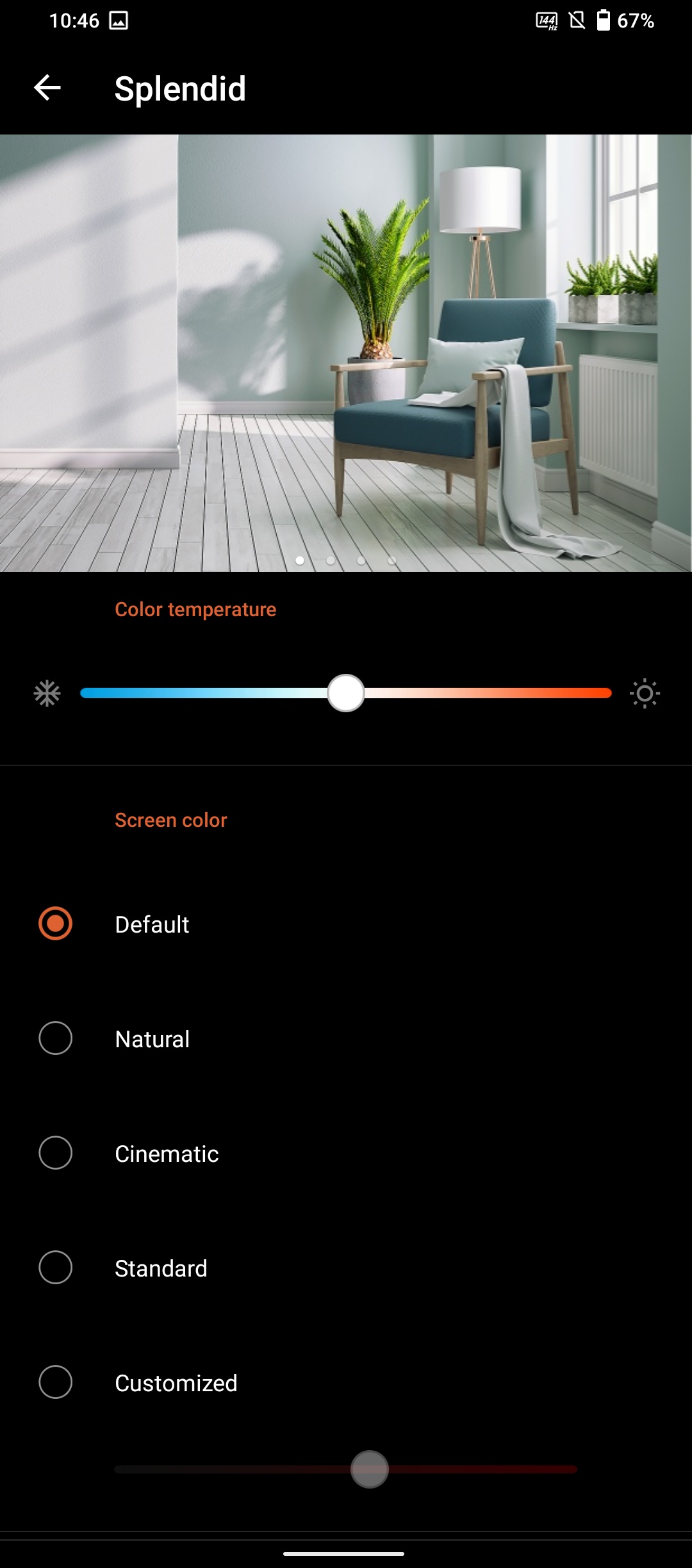This screenshot has height=1568, width=692.
Task: Pick the Standard screen color mode
Action: click(56, 1268)
